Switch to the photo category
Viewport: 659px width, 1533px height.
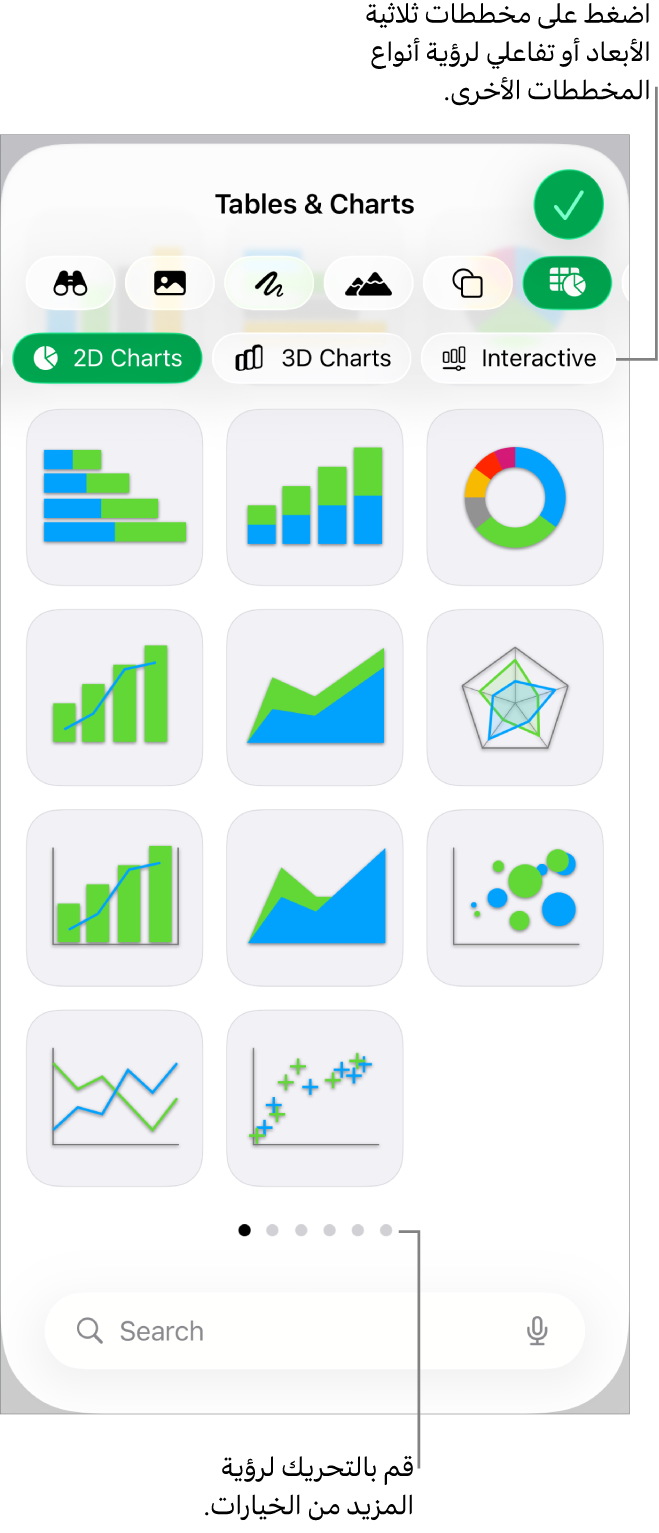click(169, 283)
